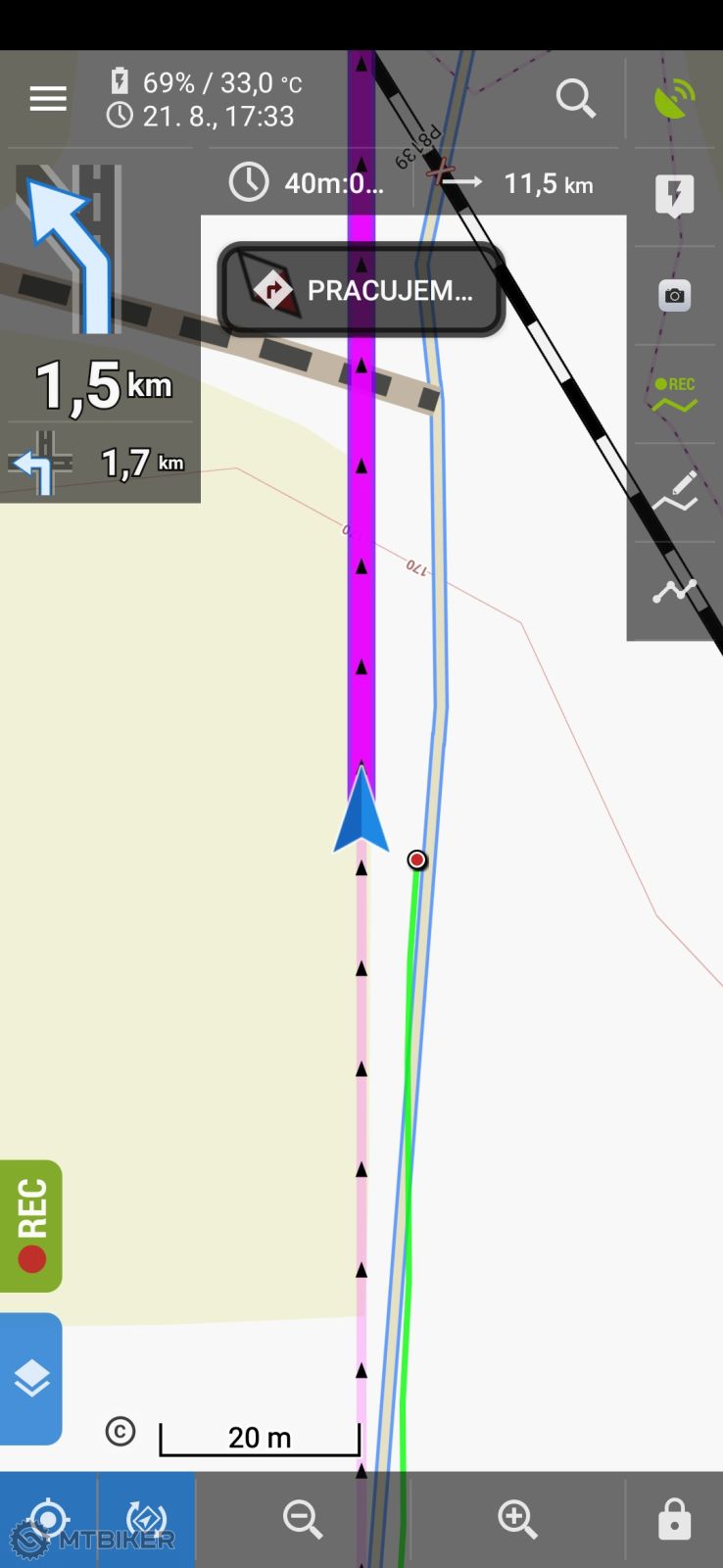
Task: Expand the PRACUJEM notification banner
Action: click(361, 290)
